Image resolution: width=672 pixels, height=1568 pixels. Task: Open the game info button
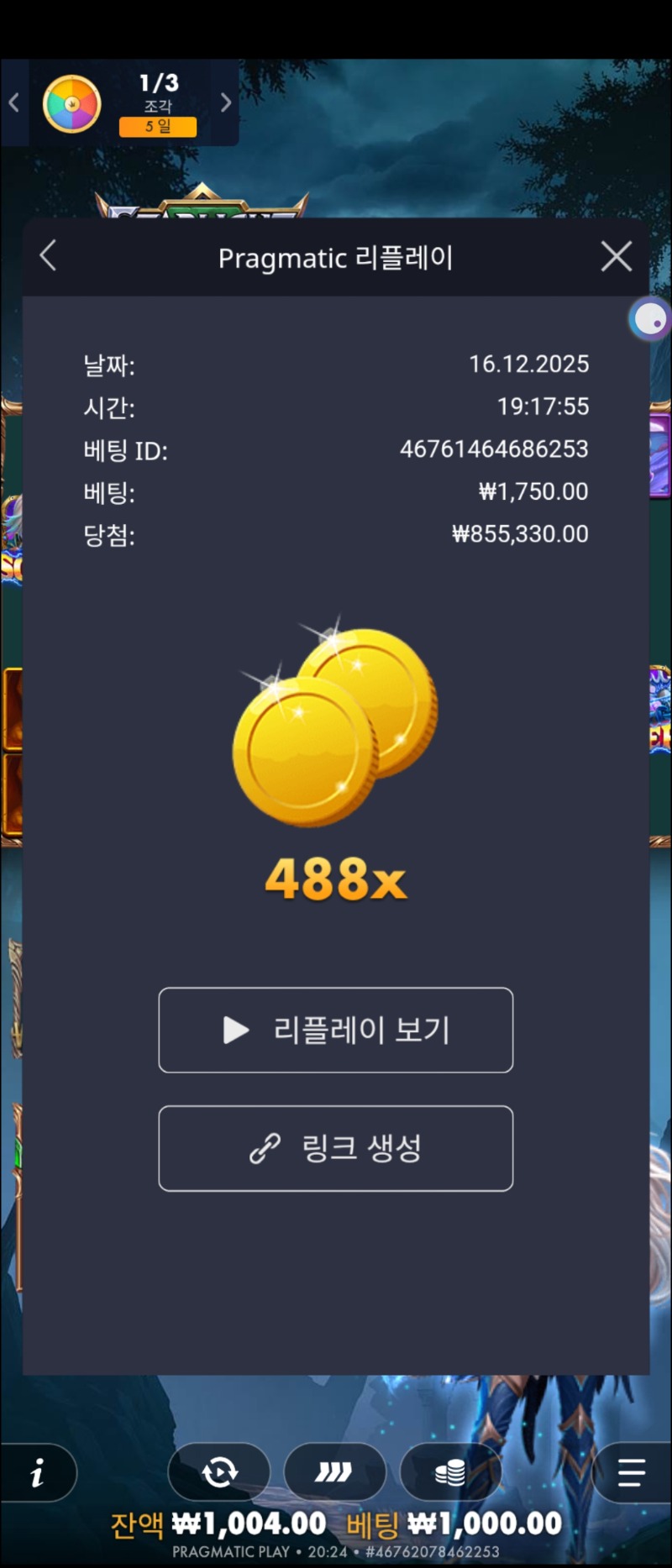38,1472
